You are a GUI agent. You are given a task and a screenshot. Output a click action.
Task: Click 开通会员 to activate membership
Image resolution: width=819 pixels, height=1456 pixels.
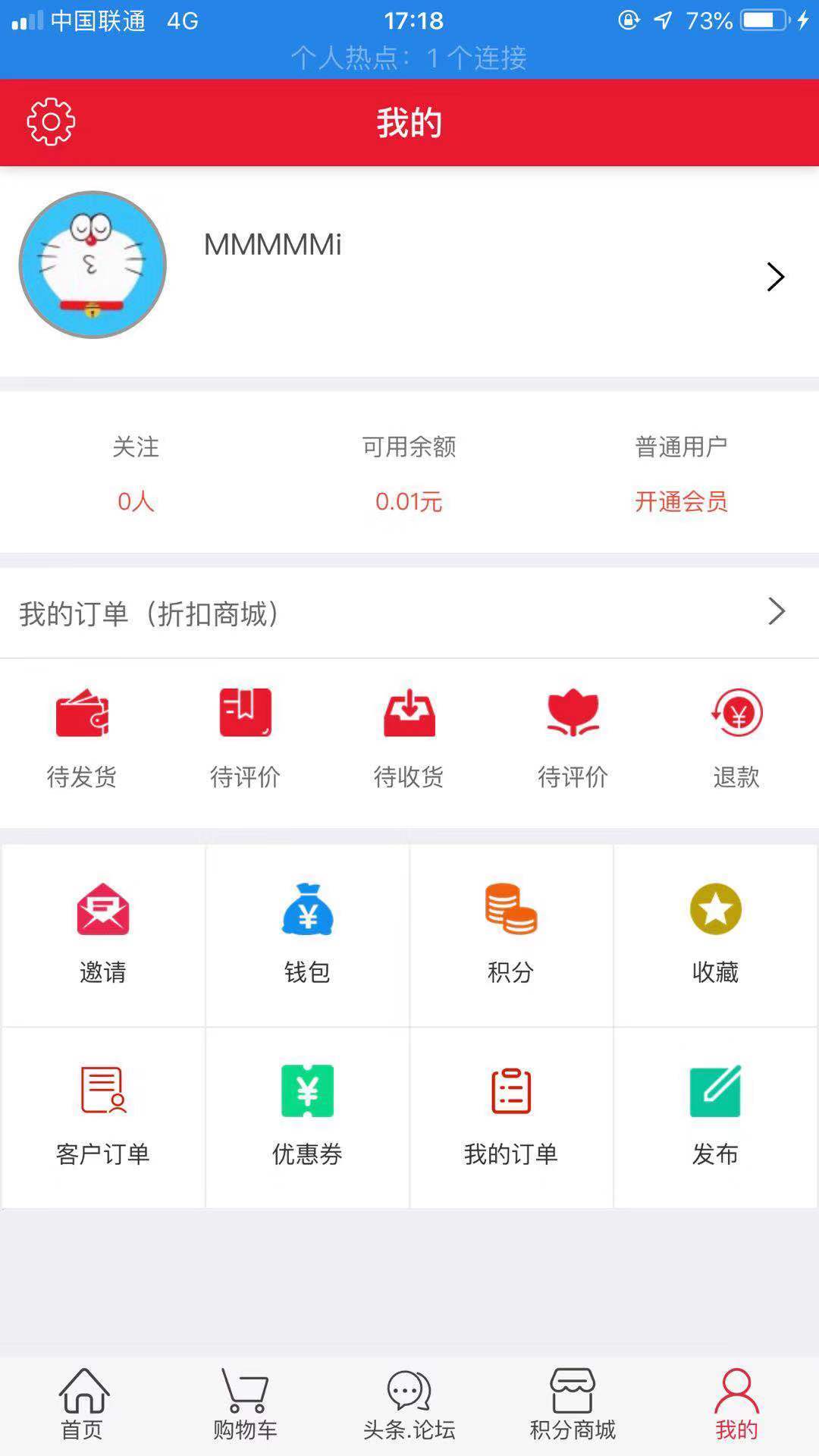tap(682, 501)
